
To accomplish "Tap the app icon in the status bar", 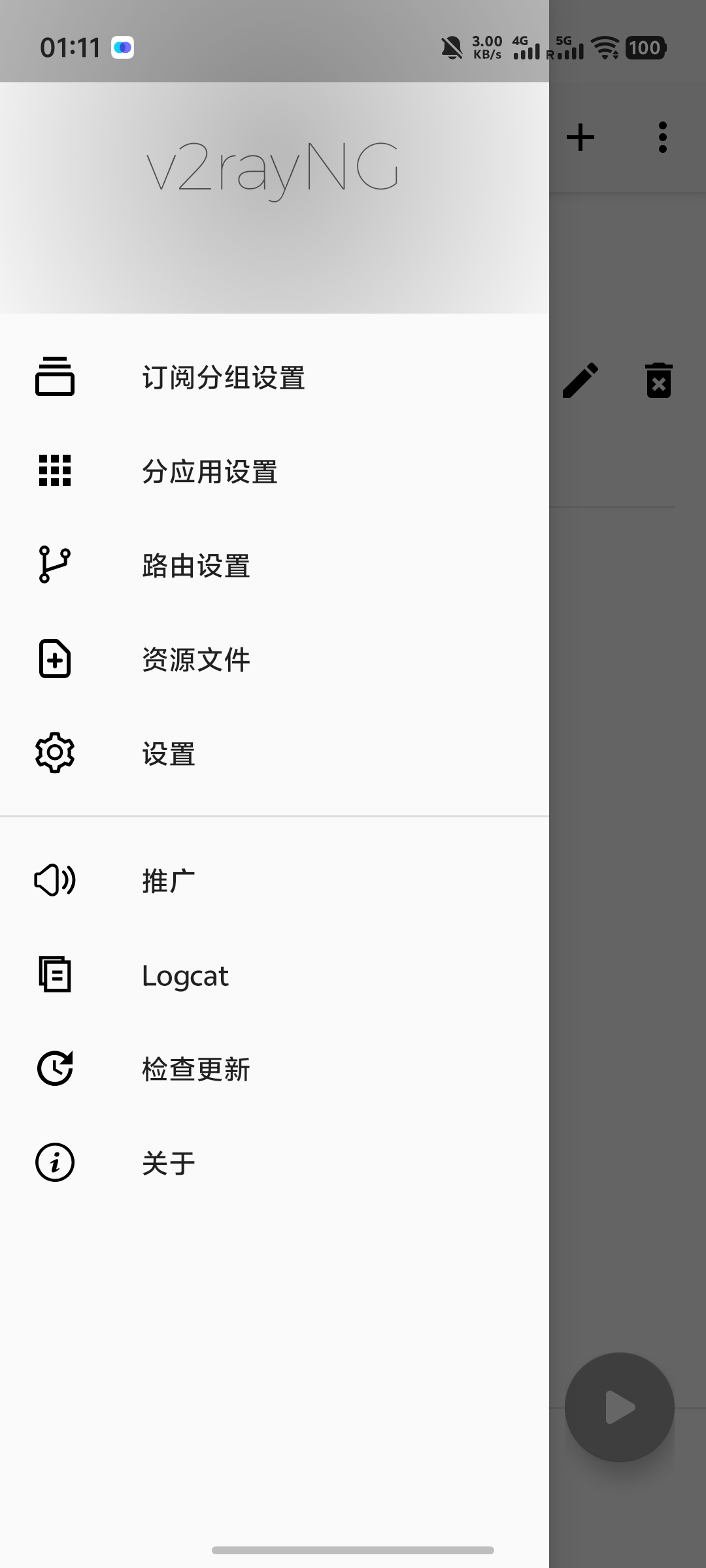I will tap(121, 47).
